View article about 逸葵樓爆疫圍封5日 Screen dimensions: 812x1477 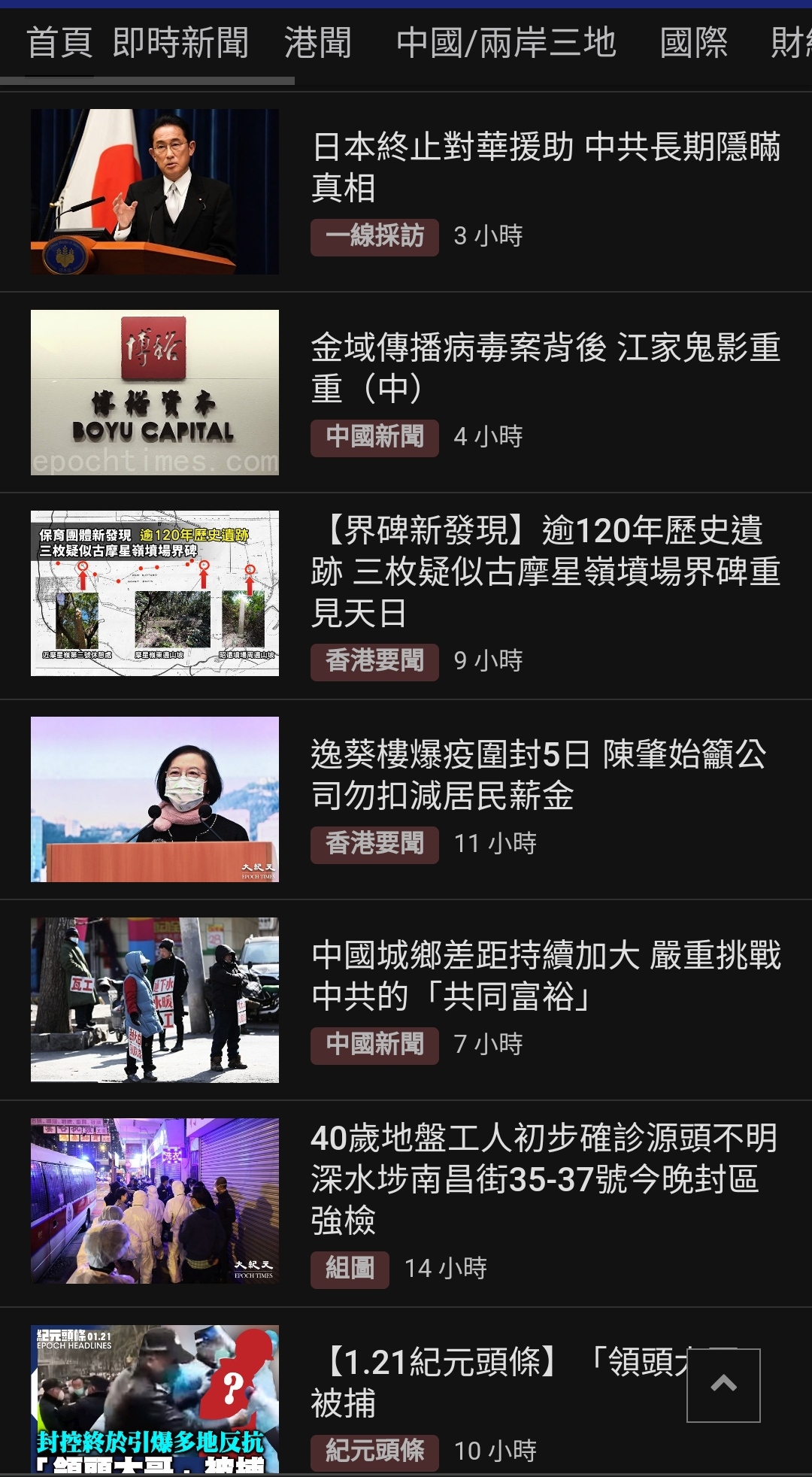(540, 775)
